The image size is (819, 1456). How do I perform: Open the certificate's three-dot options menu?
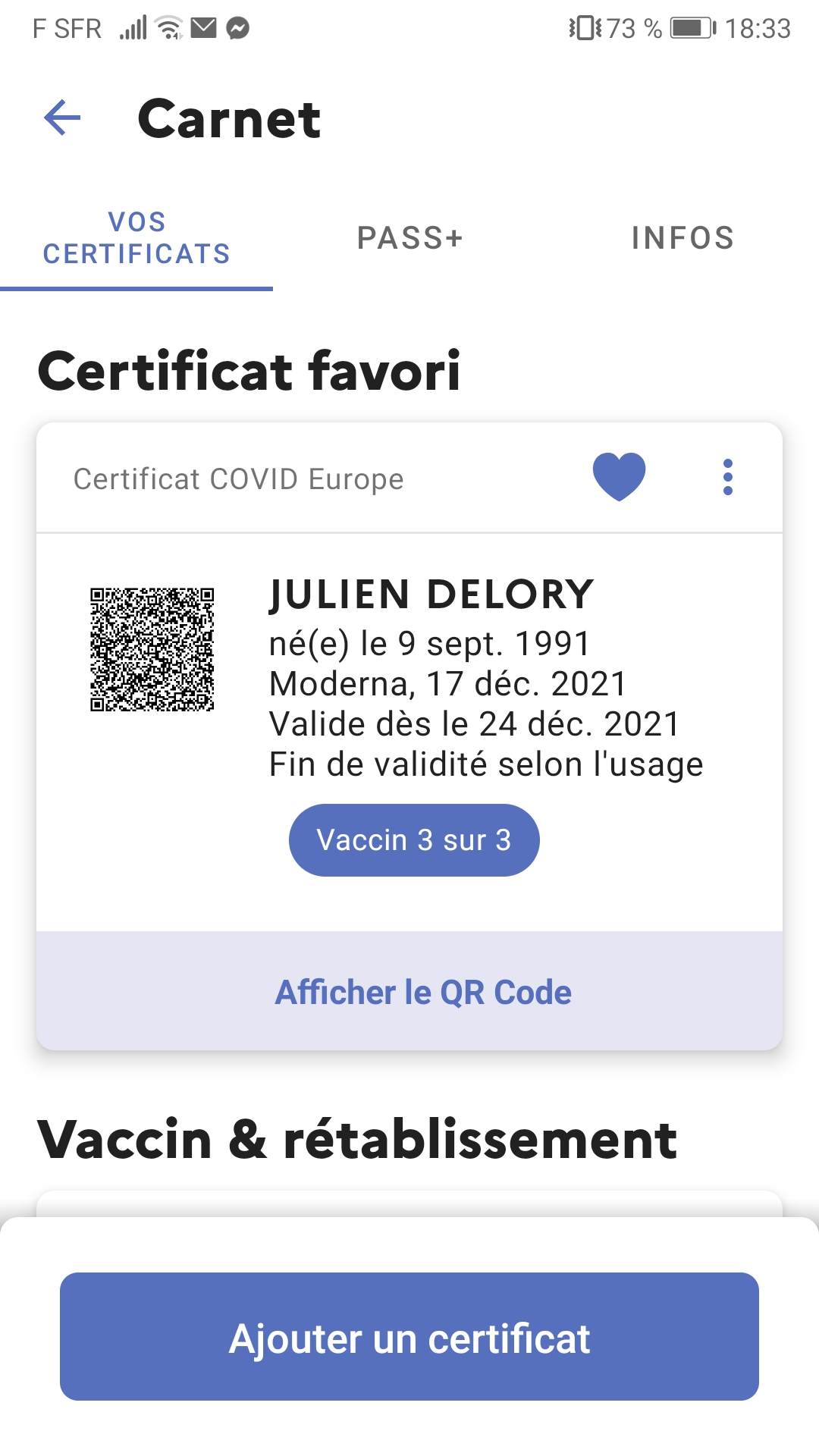click(x=728, y=478)
